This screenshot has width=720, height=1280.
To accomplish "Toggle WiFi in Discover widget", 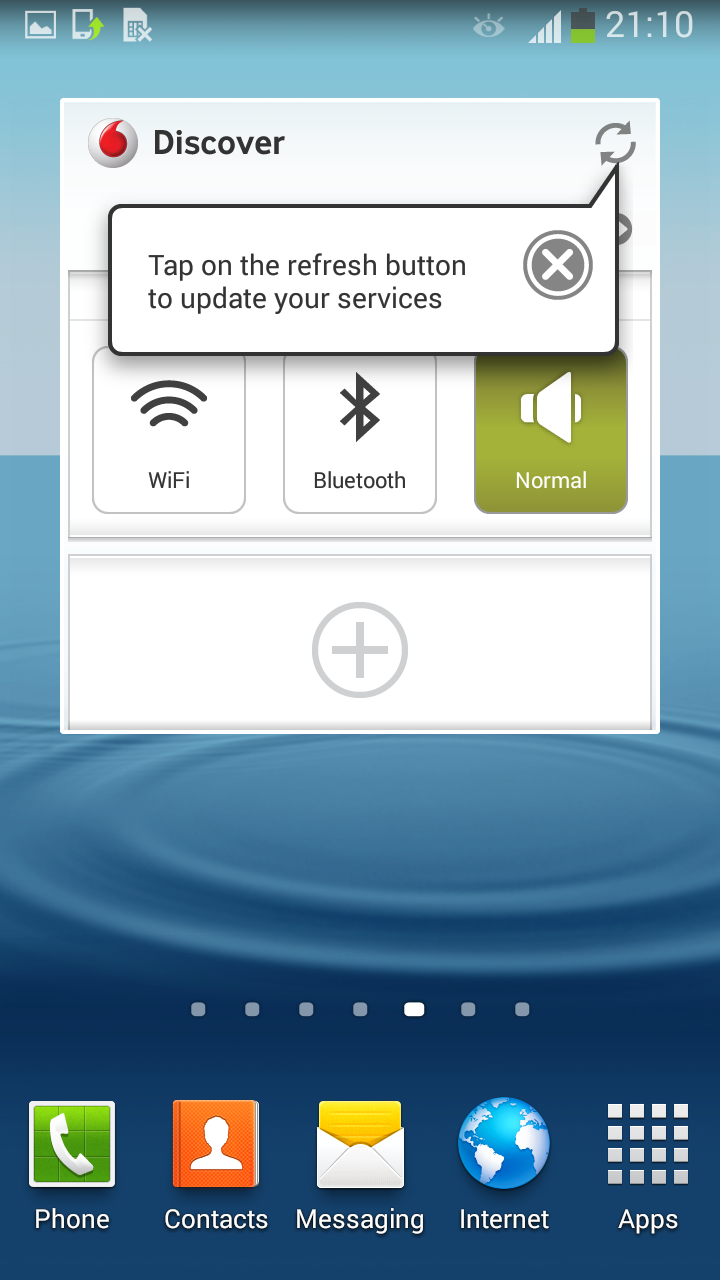I will pyautogui.click(x=169, y=432).
